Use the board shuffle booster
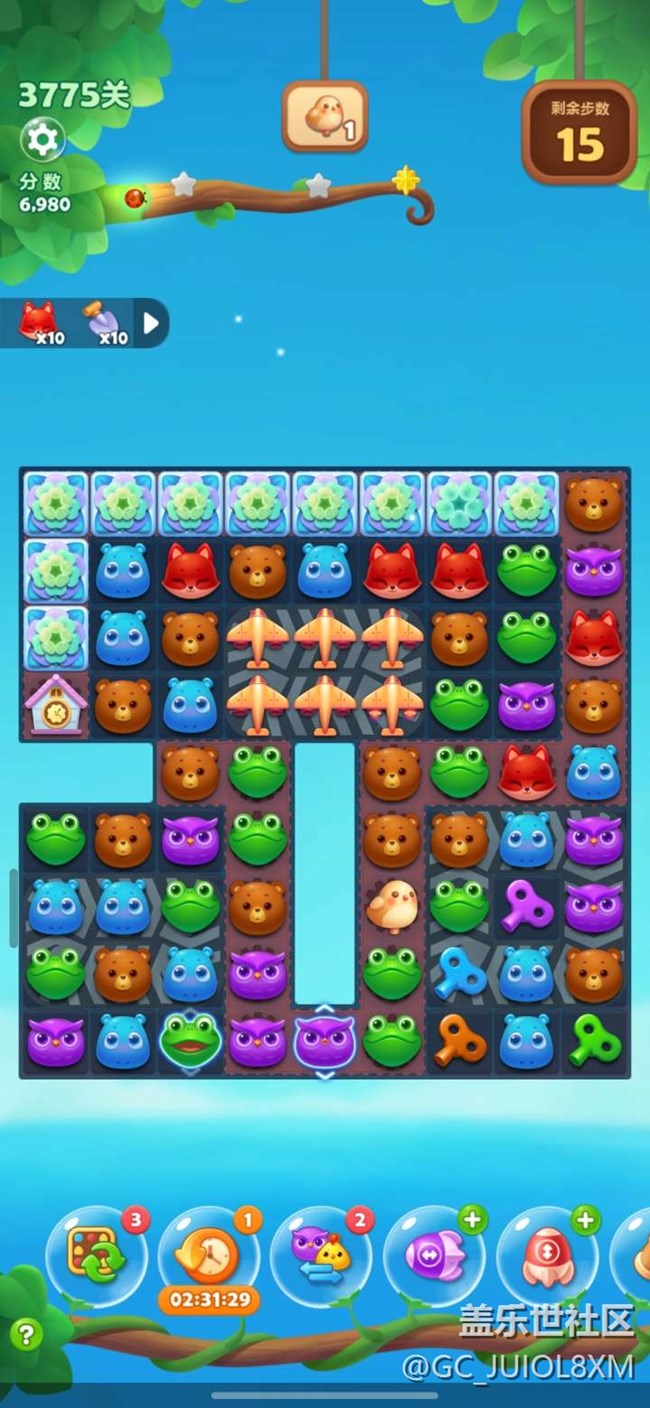The image size is (650, 1408). [x=96, y=1255]
